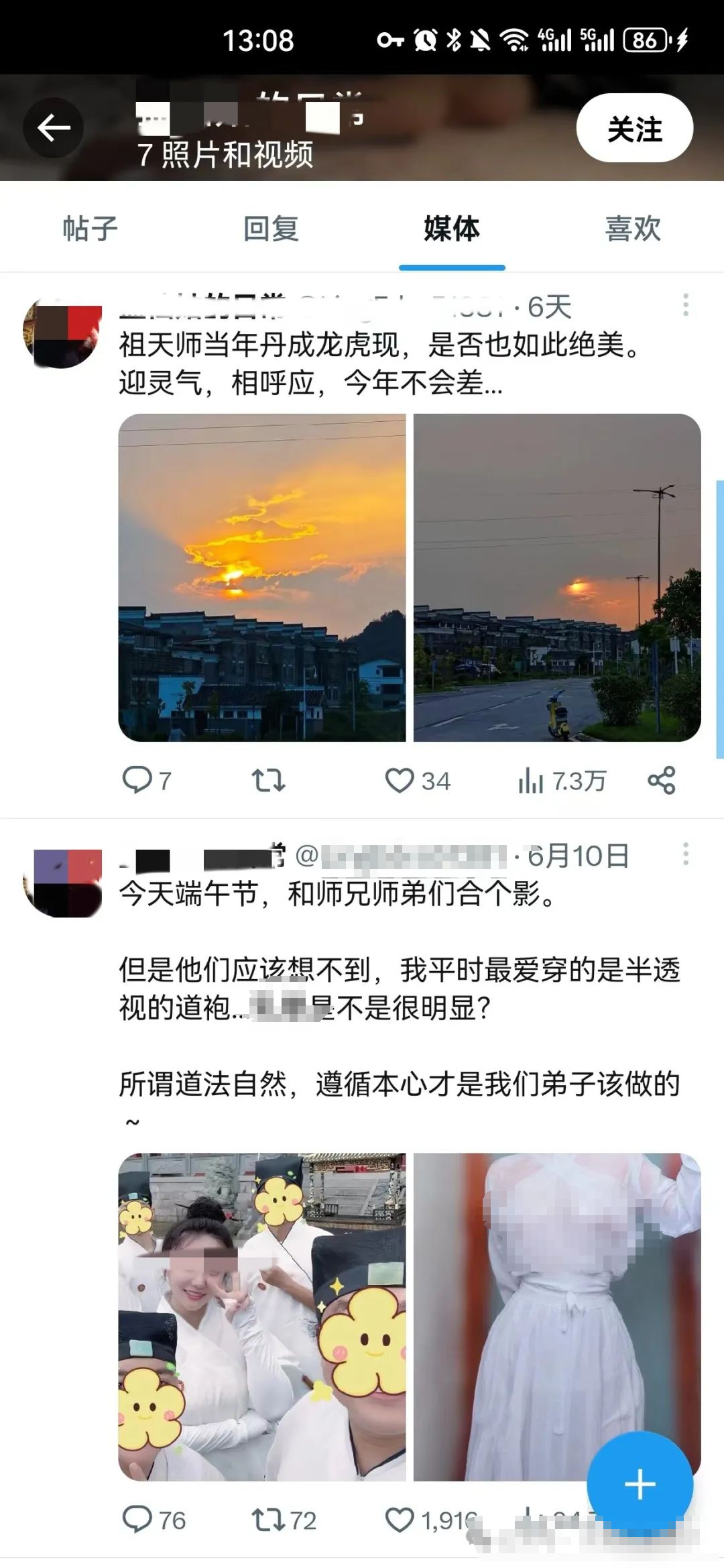Screen dimensions: 724x1568
Task: Open the street sunset photo with scooter
Action: click(x=557, y=577)
